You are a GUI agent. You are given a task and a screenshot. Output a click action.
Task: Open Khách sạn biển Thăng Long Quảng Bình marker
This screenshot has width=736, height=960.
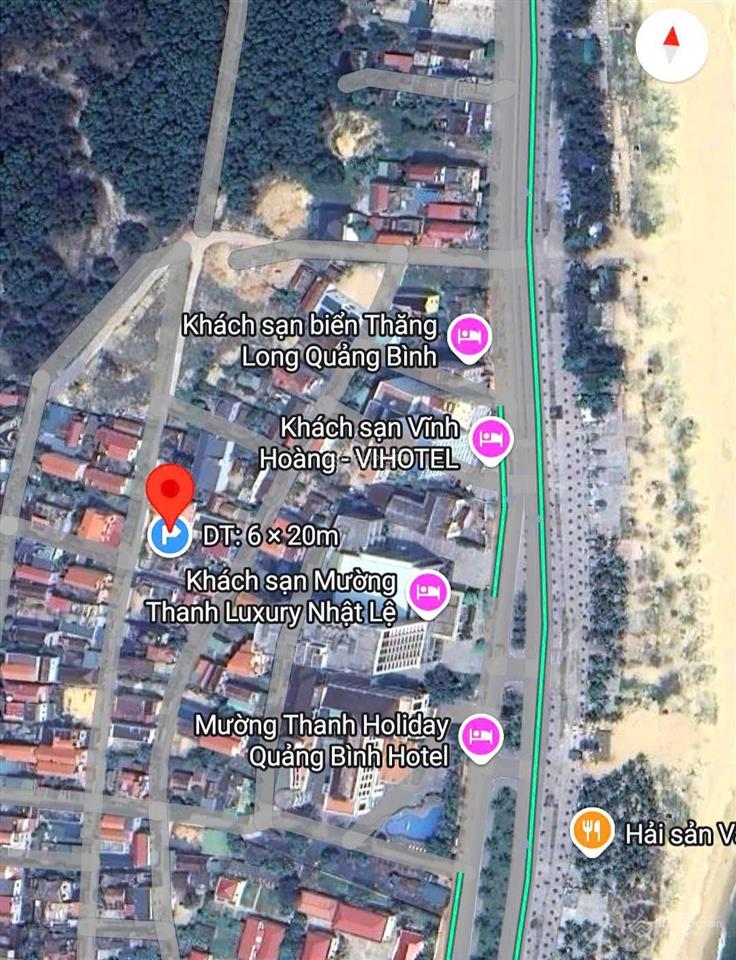[468, 337]
